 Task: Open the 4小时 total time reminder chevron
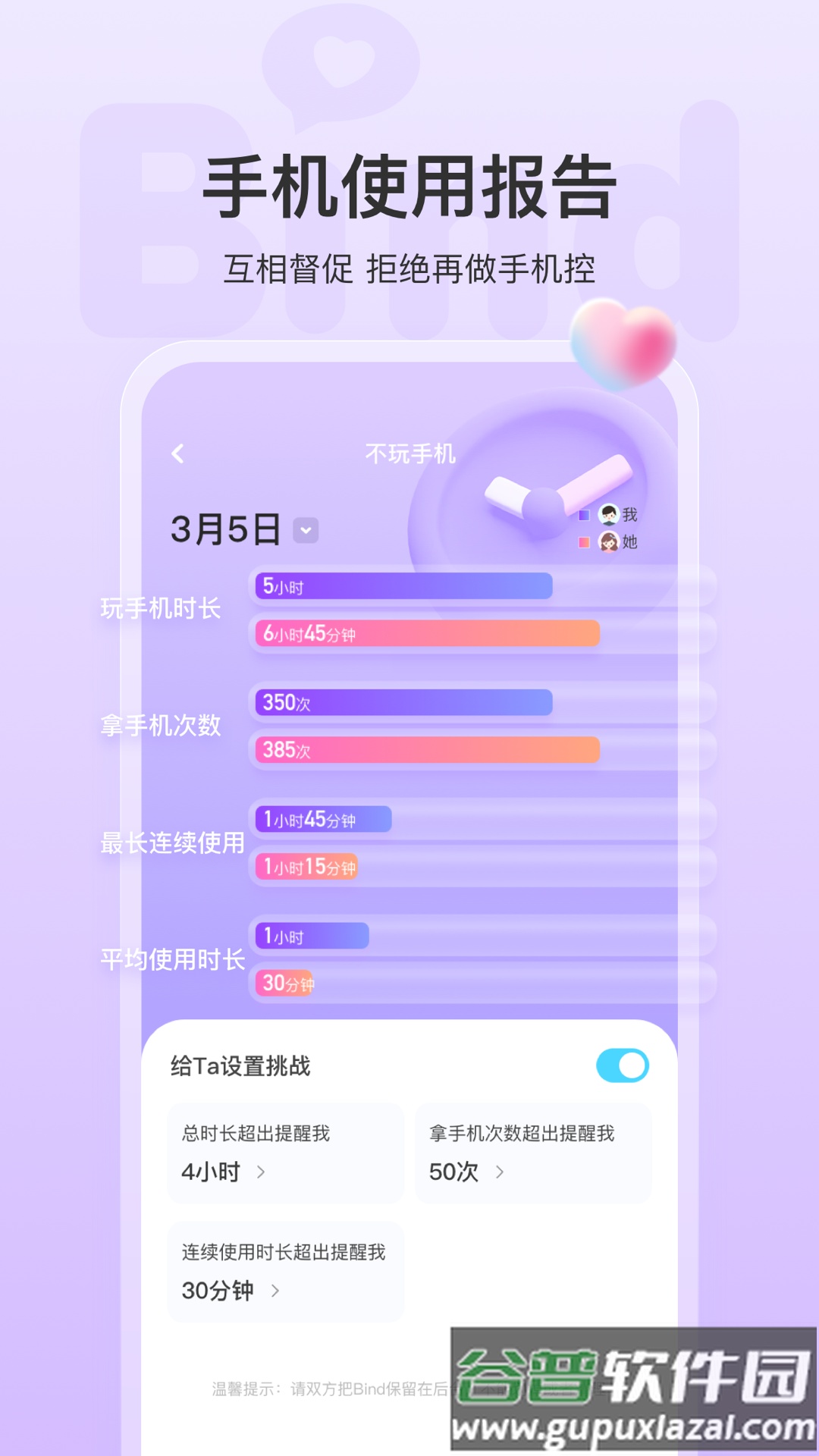pyautogui.click(x=262, y=1171)
